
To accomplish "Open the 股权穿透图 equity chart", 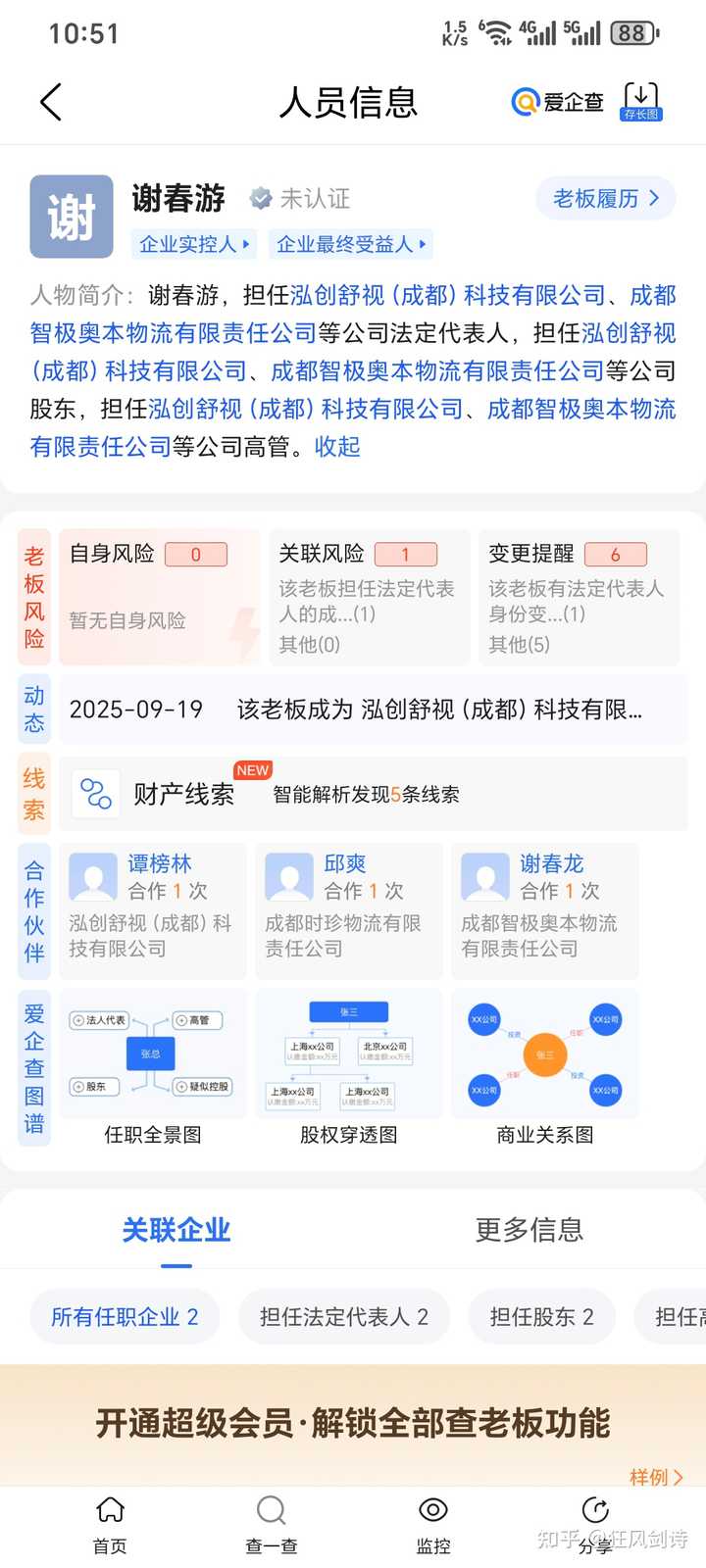I will pyautogui.click(x=348, y=1068).
